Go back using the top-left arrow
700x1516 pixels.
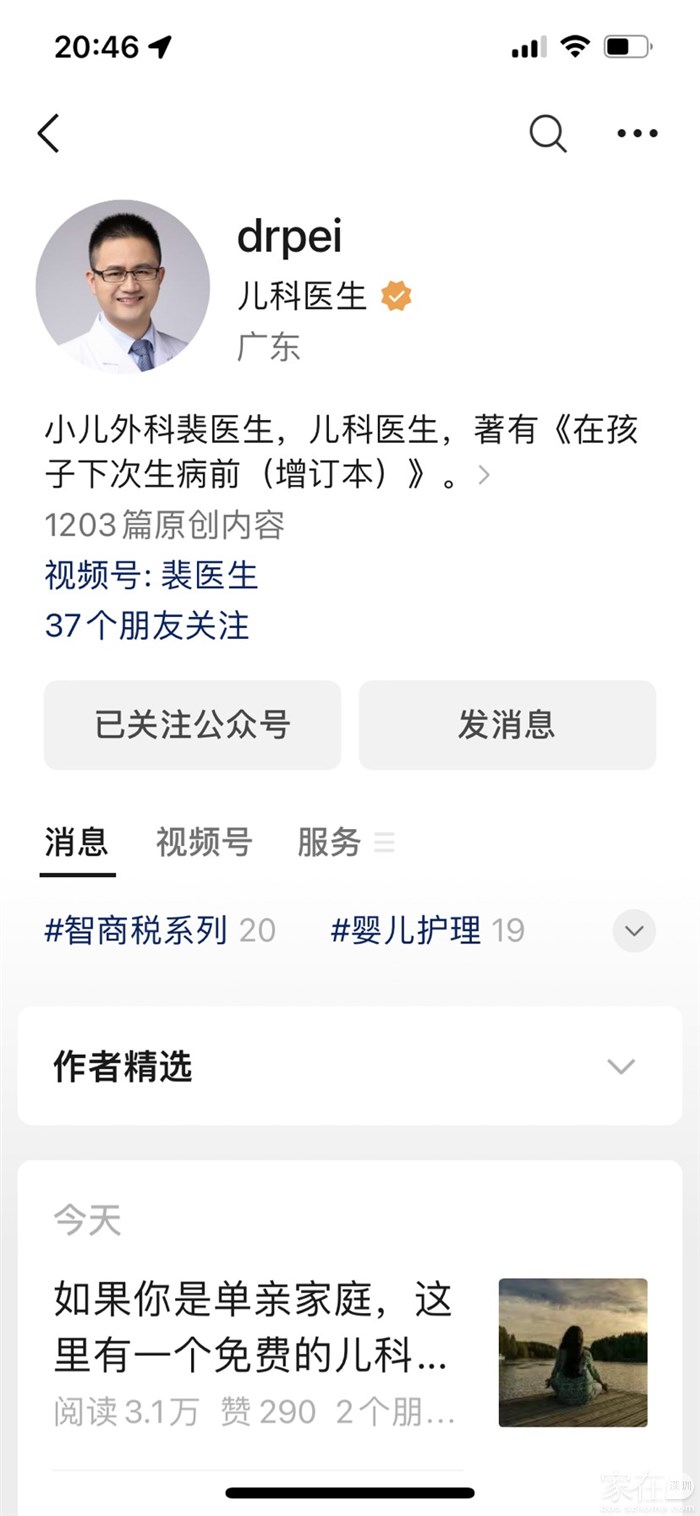(49, 133)
